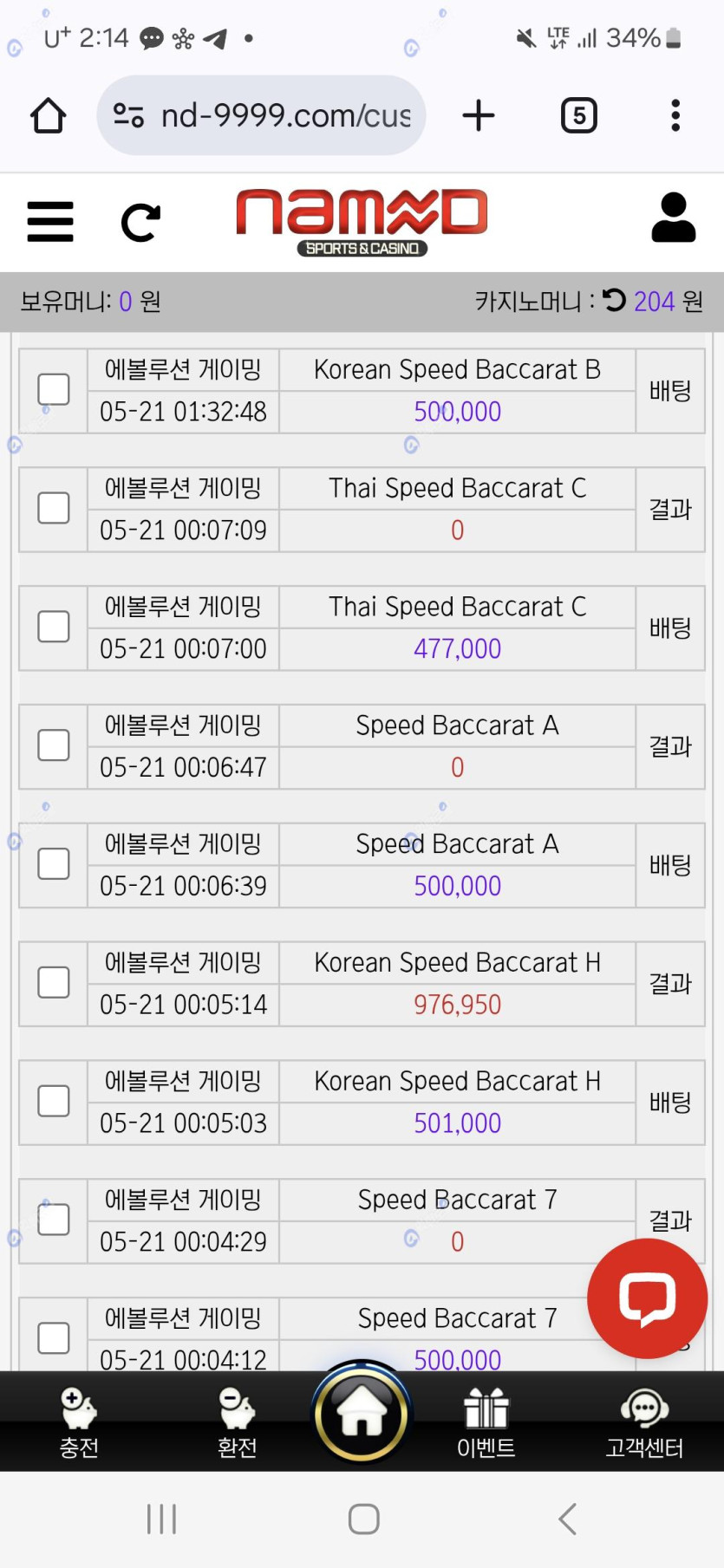Select the 00:05:14 Korean Speed Baccarat H checkbox
Viewport: 724px width, 1568px height.
54,983
